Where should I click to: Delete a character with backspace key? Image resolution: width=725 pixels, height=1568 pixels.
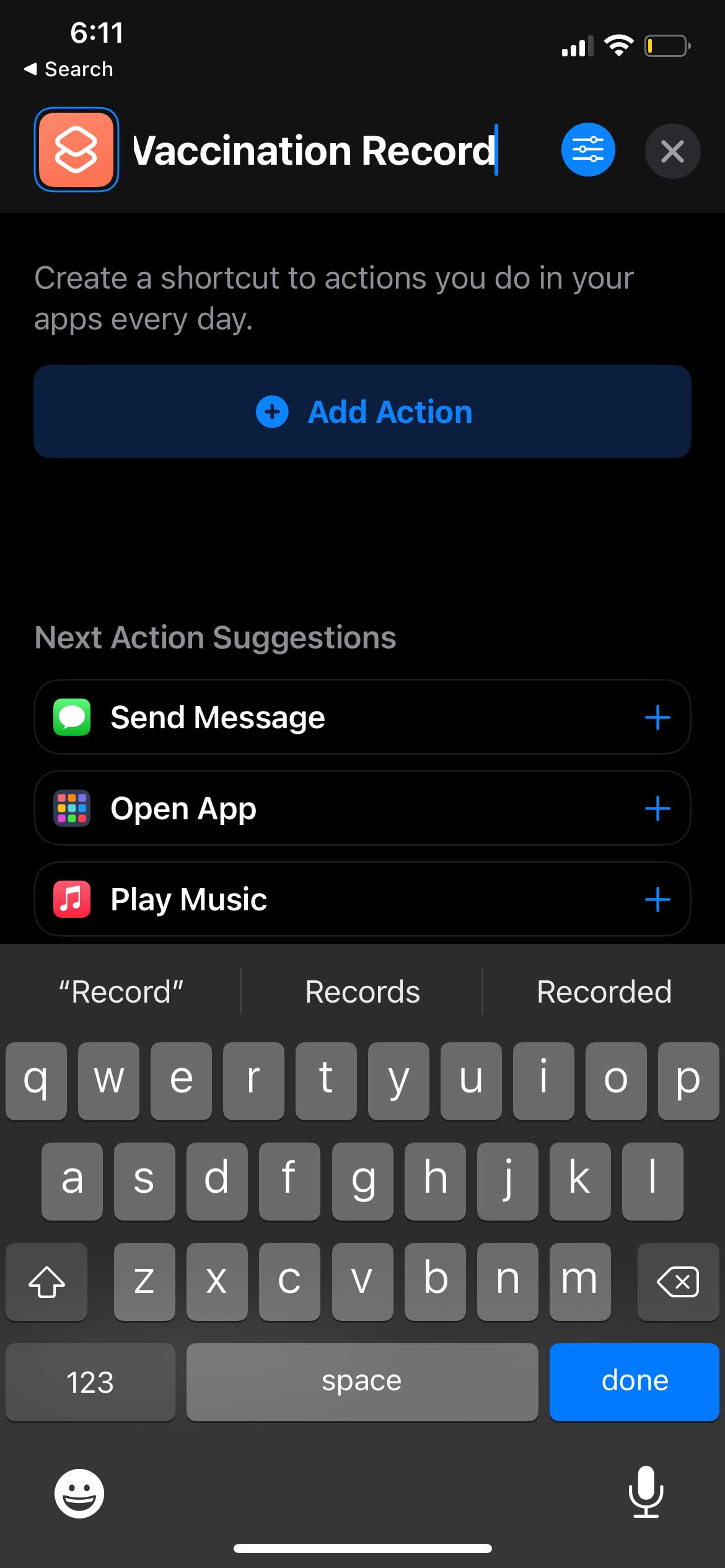(x=677, y=1282)
